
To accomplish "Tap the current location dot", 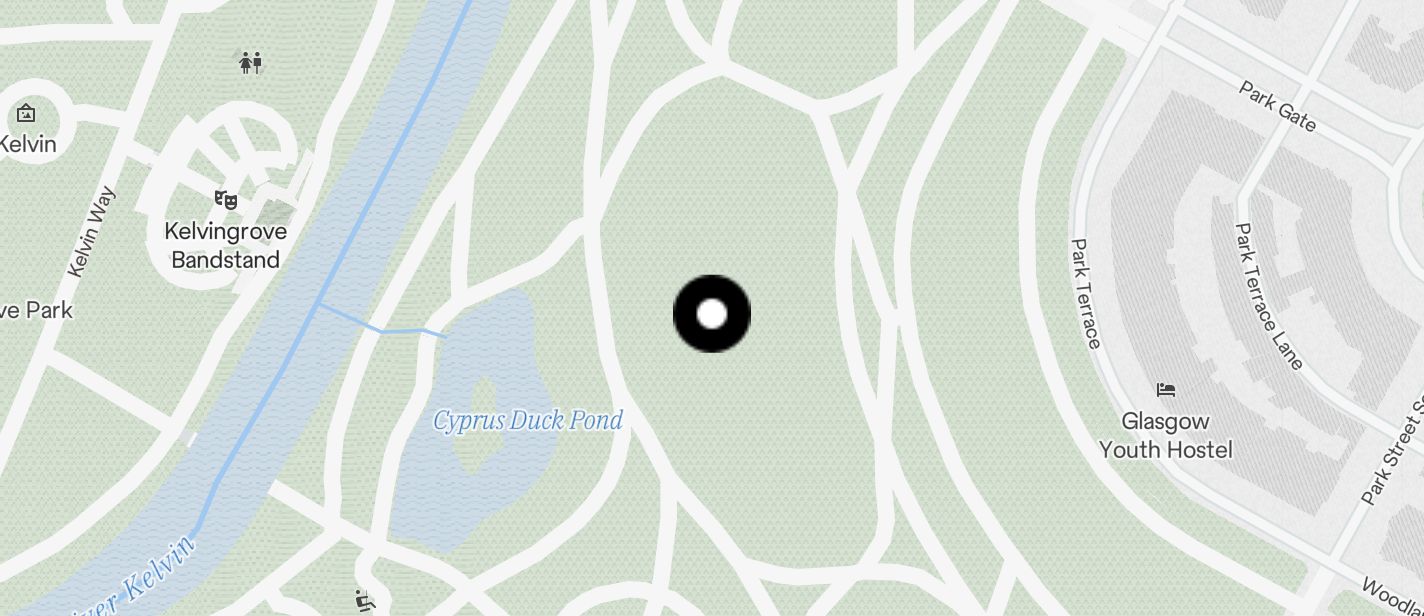I will [x=711, y=314].
